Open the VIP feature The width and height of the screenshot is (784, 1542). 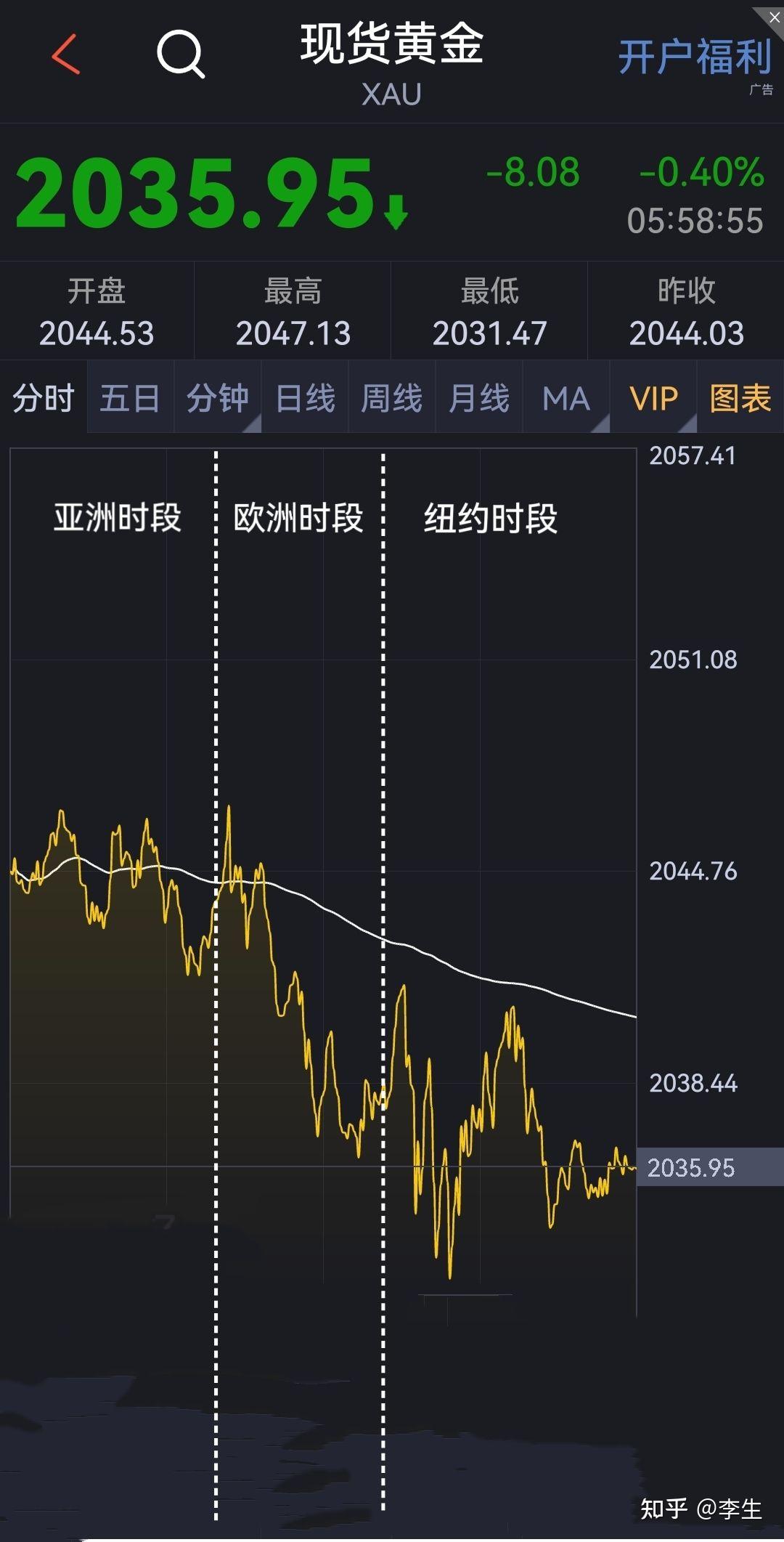pos(653,398)
